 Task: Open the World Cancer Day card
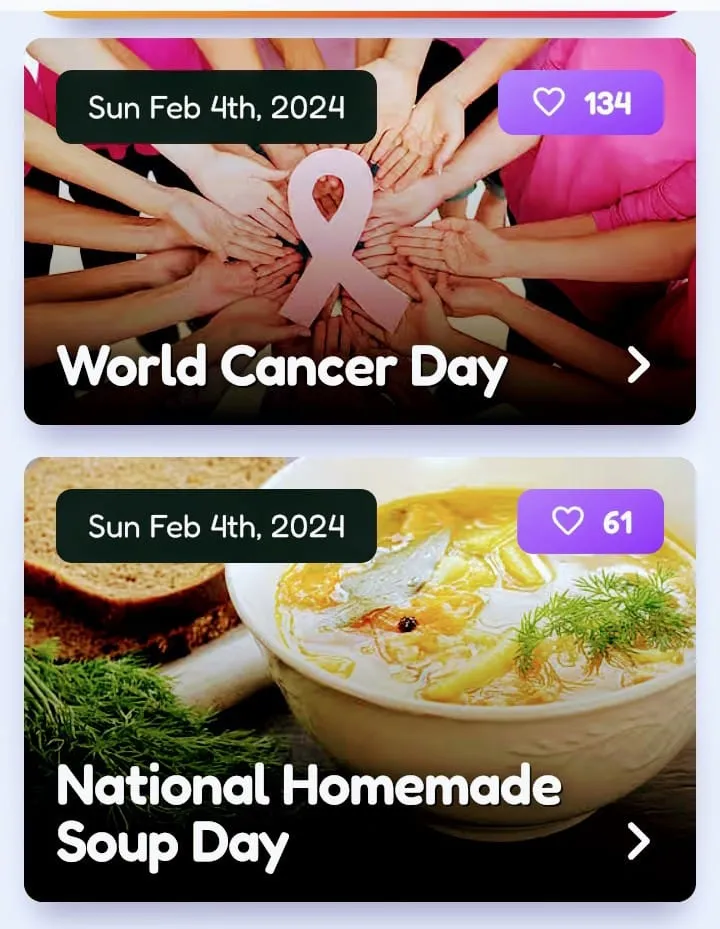[x=638, y=367]
